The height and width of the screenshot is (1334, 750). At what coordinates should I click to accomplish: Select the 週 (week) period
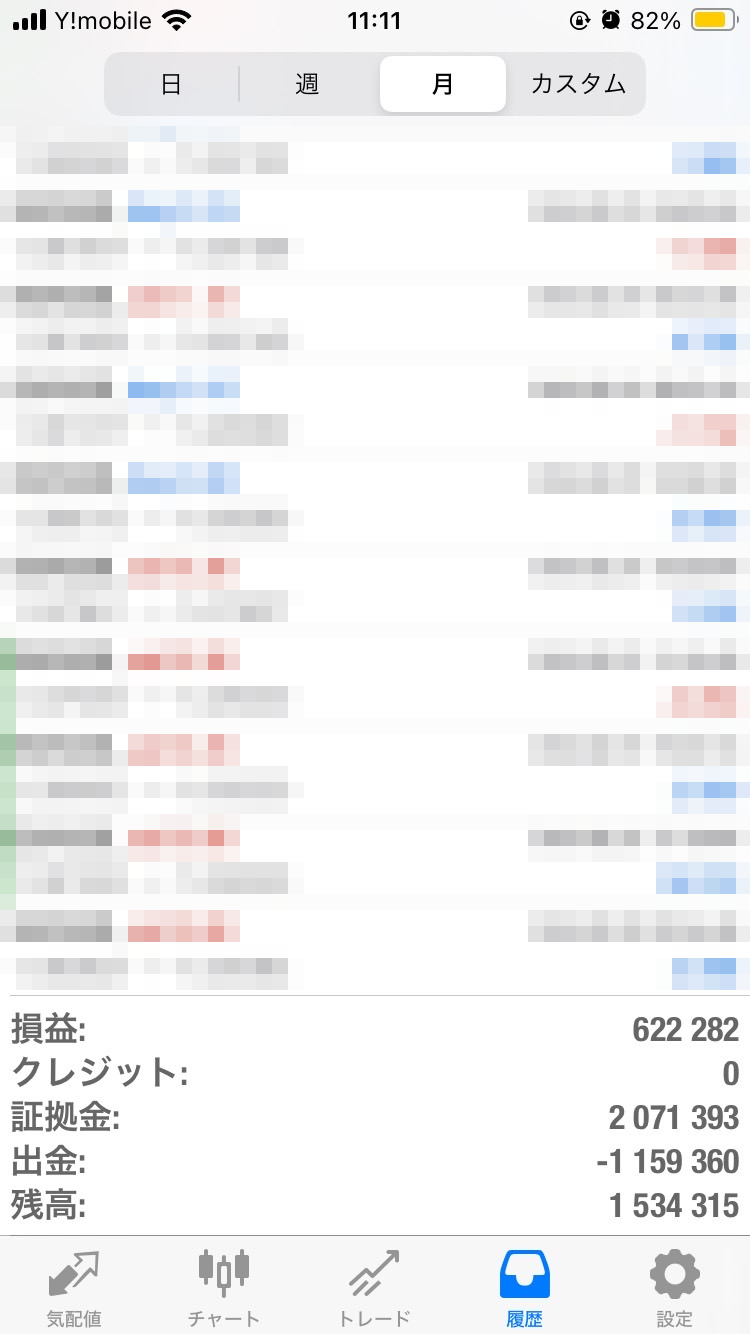[x=307, y=84]
